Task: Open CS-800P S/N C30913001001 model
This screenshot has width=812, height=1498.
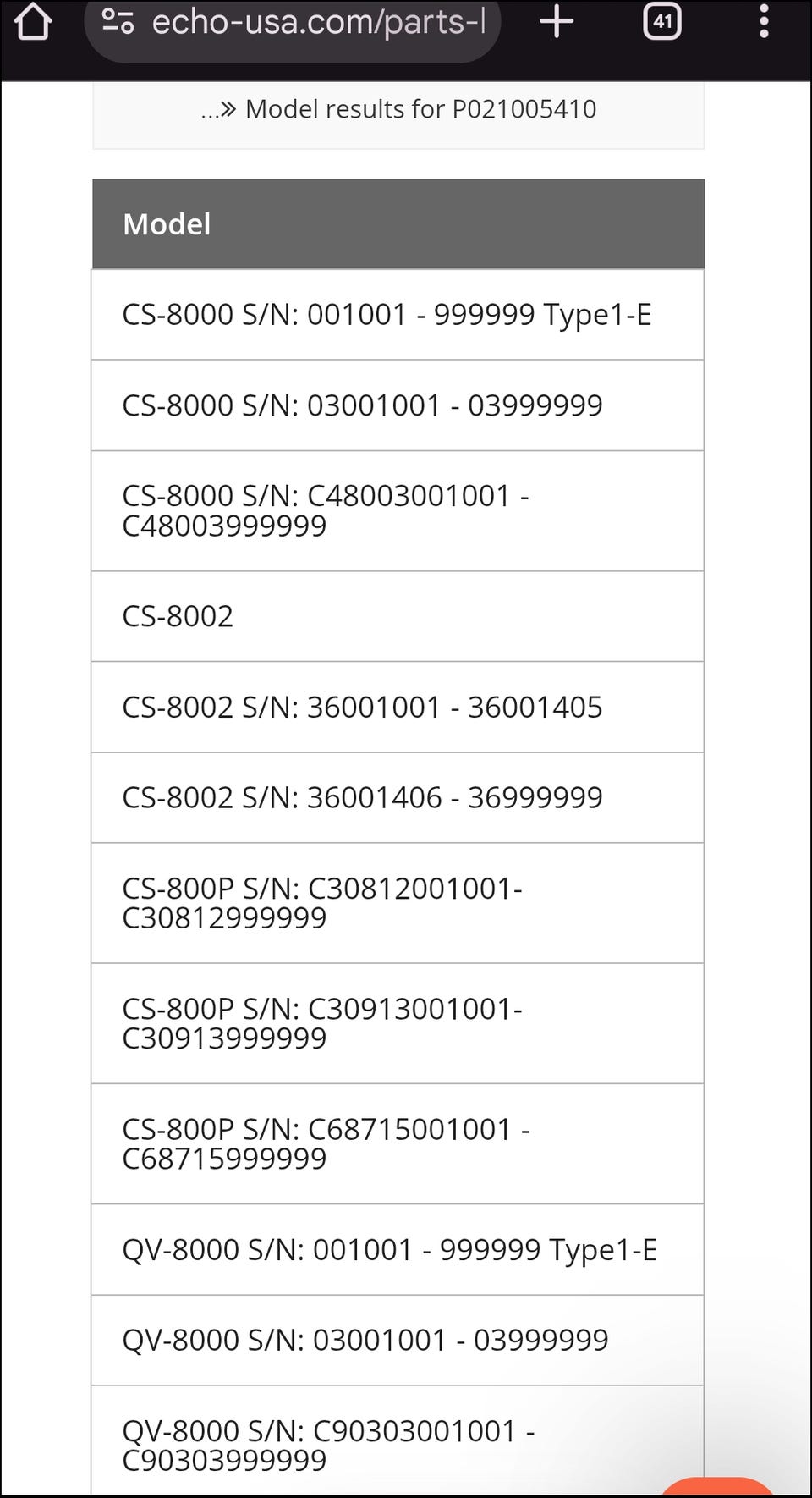Action: 322,1023
